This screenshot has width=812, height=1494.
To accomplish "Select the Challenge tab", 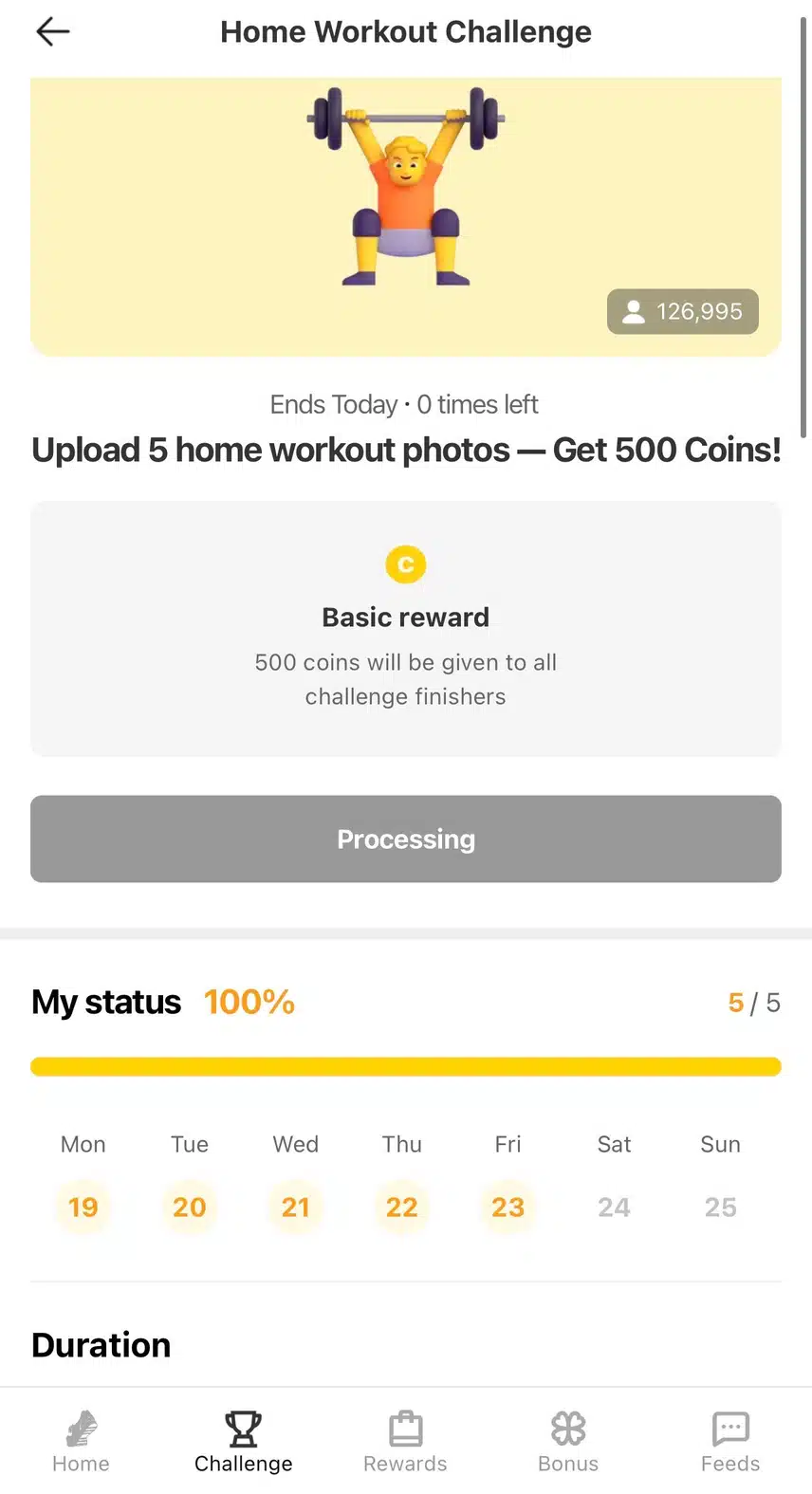I will (x=243, y=1441).
